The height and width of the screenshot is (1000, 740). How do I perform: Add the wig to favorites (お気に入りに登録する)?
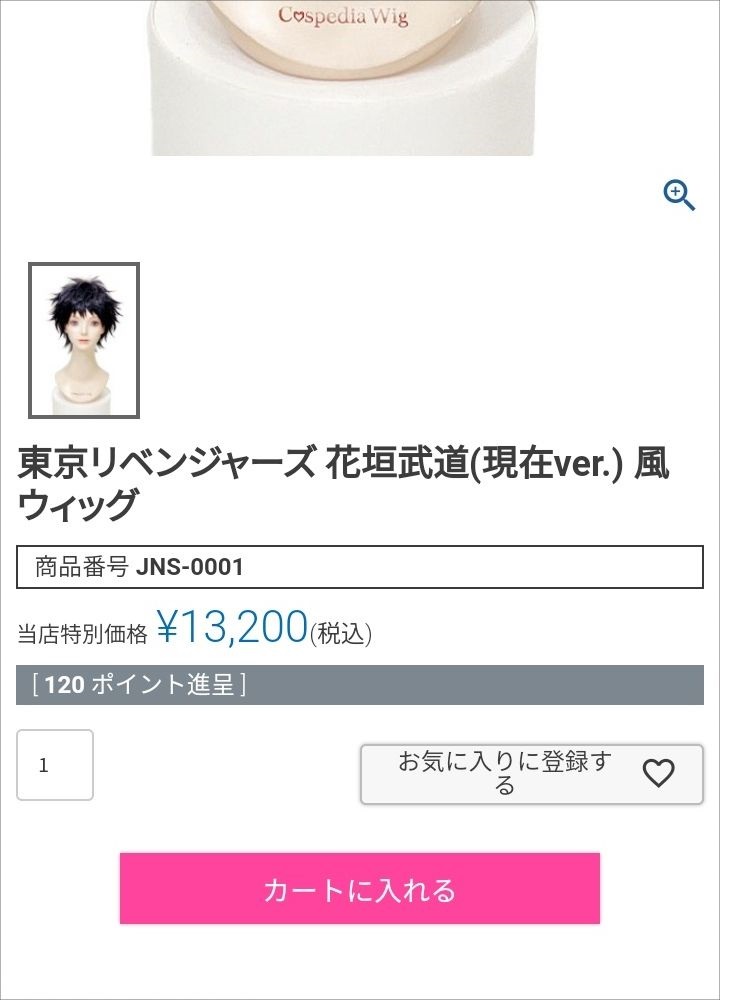531,774
